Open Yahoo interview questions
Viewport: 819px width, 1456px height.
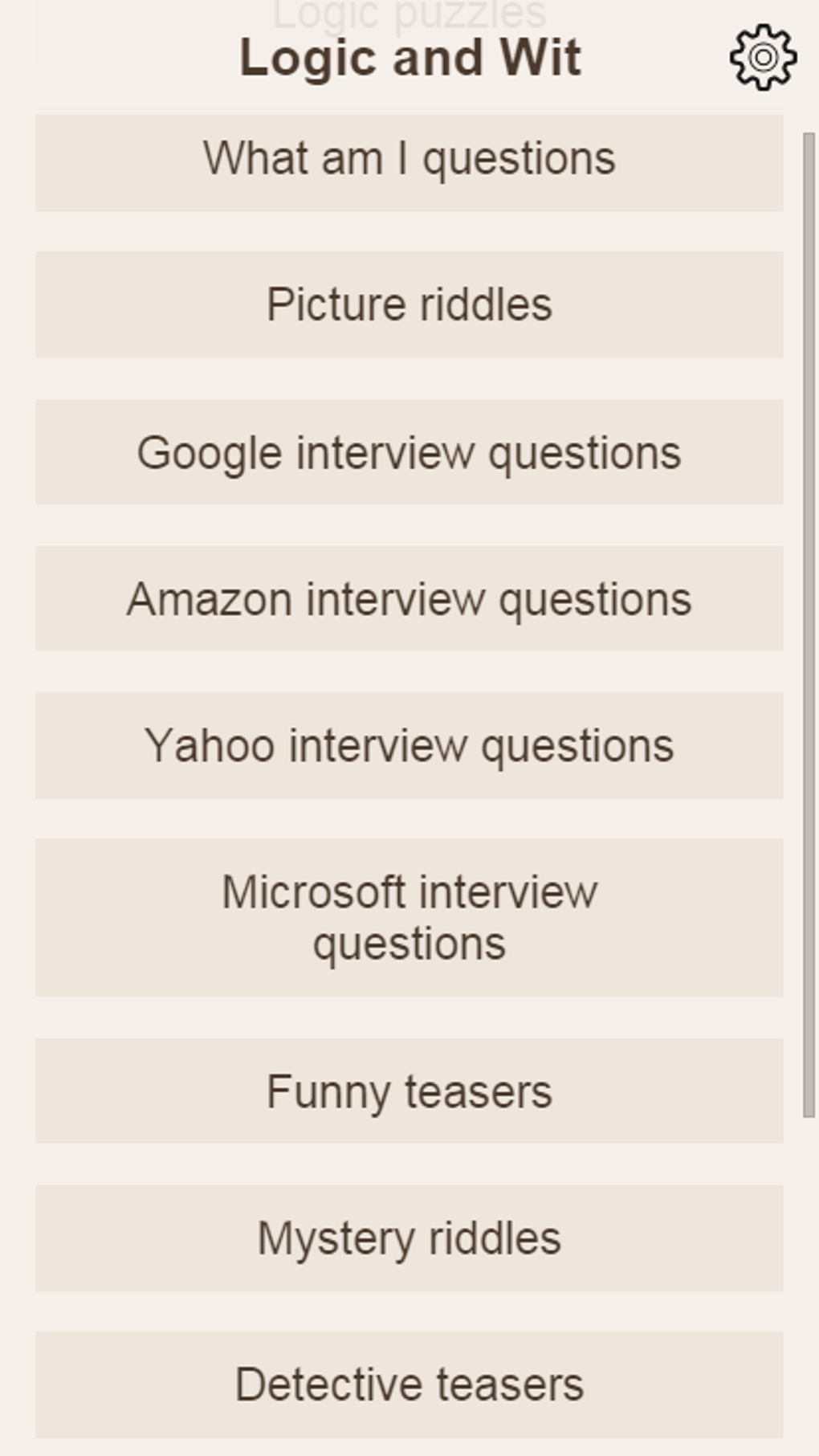pos(409,745)
